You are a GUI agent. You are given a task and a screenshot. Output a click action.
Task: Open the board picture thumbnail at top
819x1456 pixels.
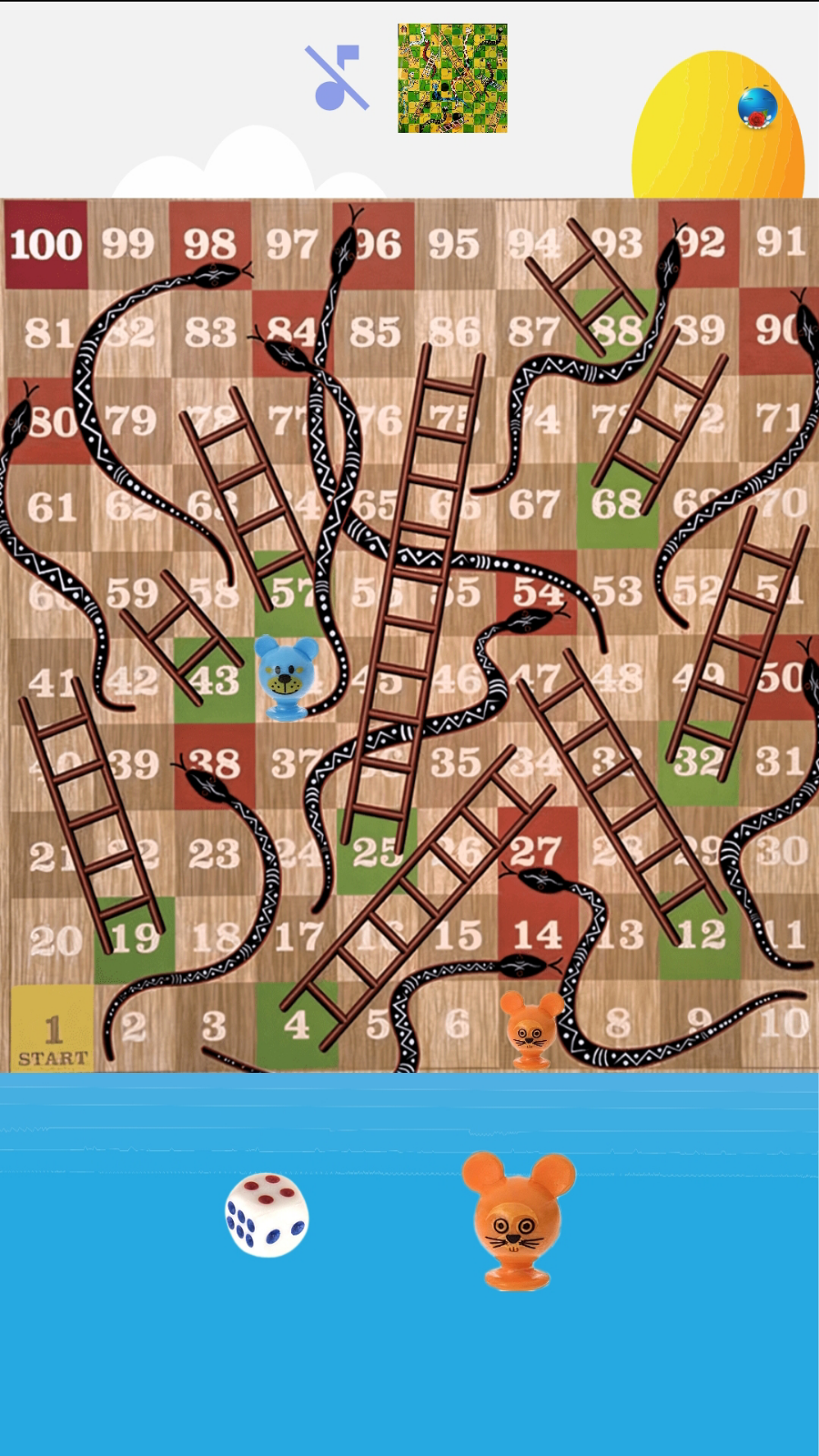point(452,78)
